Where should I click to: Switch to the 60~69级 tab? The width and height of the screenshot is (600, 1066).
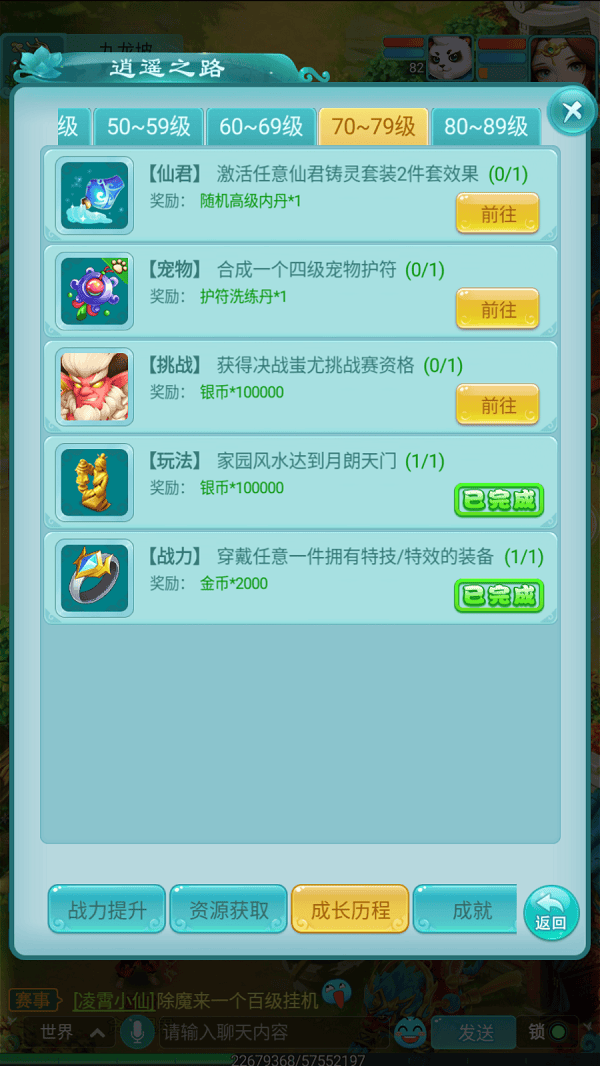click(x=261, y=128)
